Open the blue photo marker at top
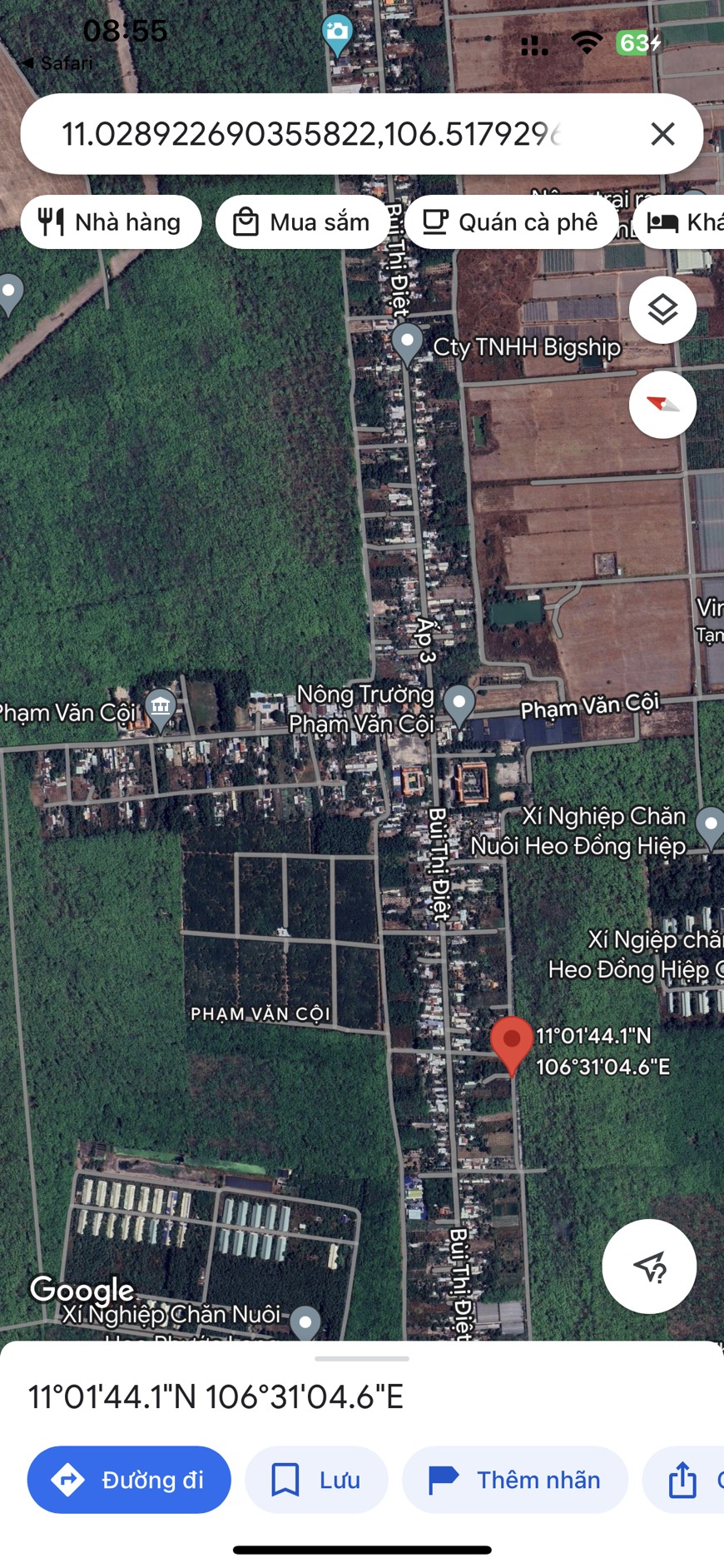This screenshot has width=724, height=1568. coord(336,30)
